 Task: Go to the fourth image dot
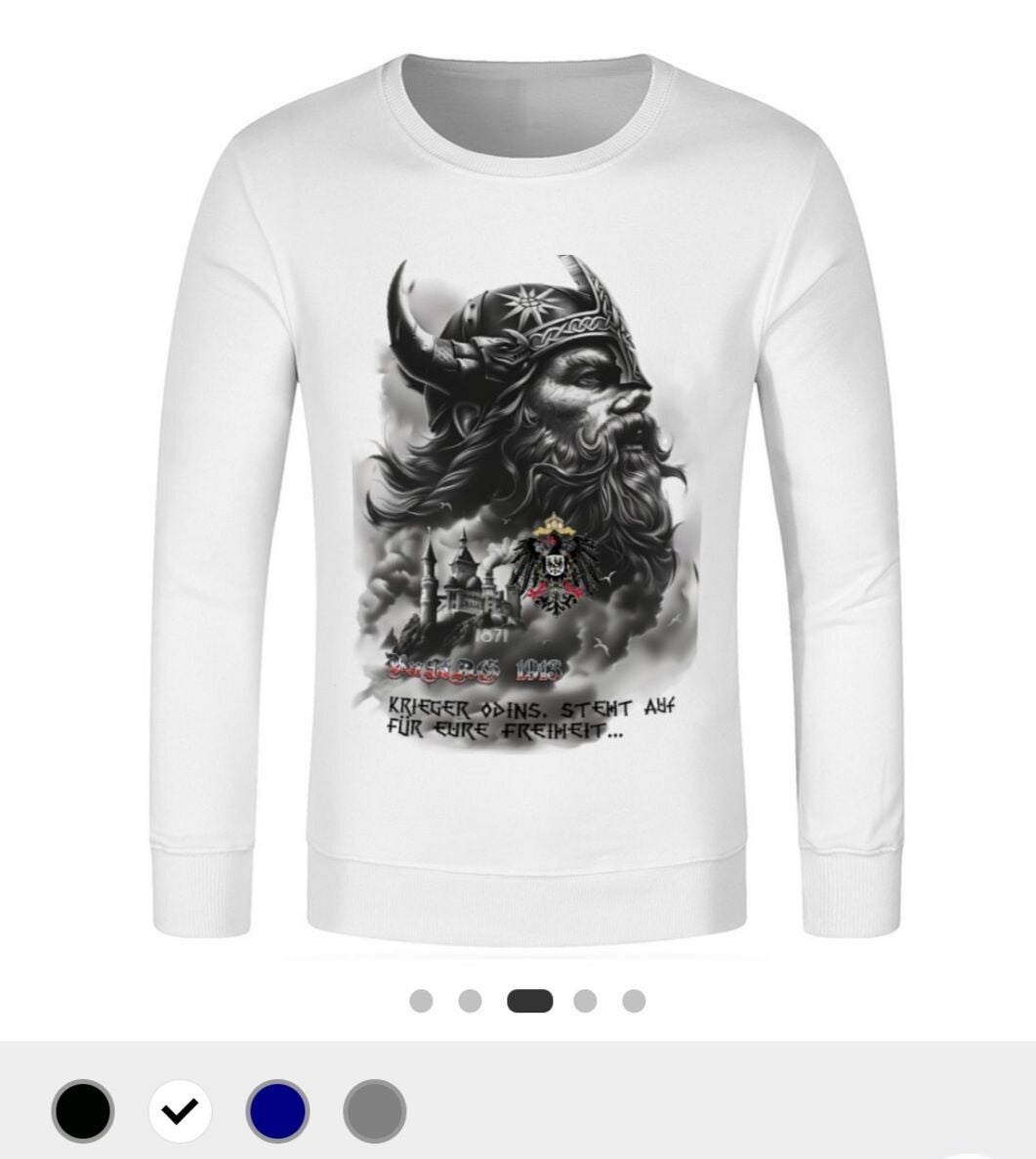click(585, 1001)
